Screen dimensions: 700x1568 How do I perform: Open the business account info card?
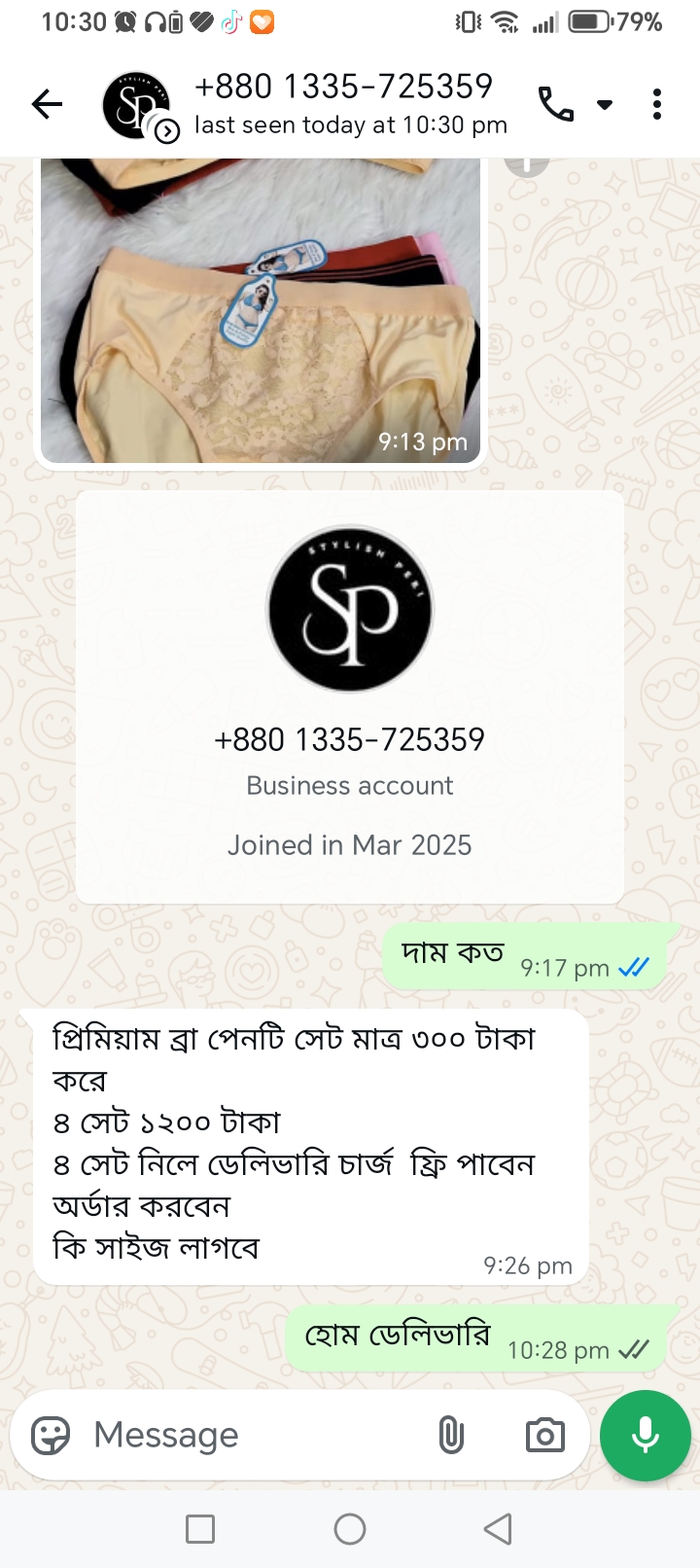(x=350, y=696)
